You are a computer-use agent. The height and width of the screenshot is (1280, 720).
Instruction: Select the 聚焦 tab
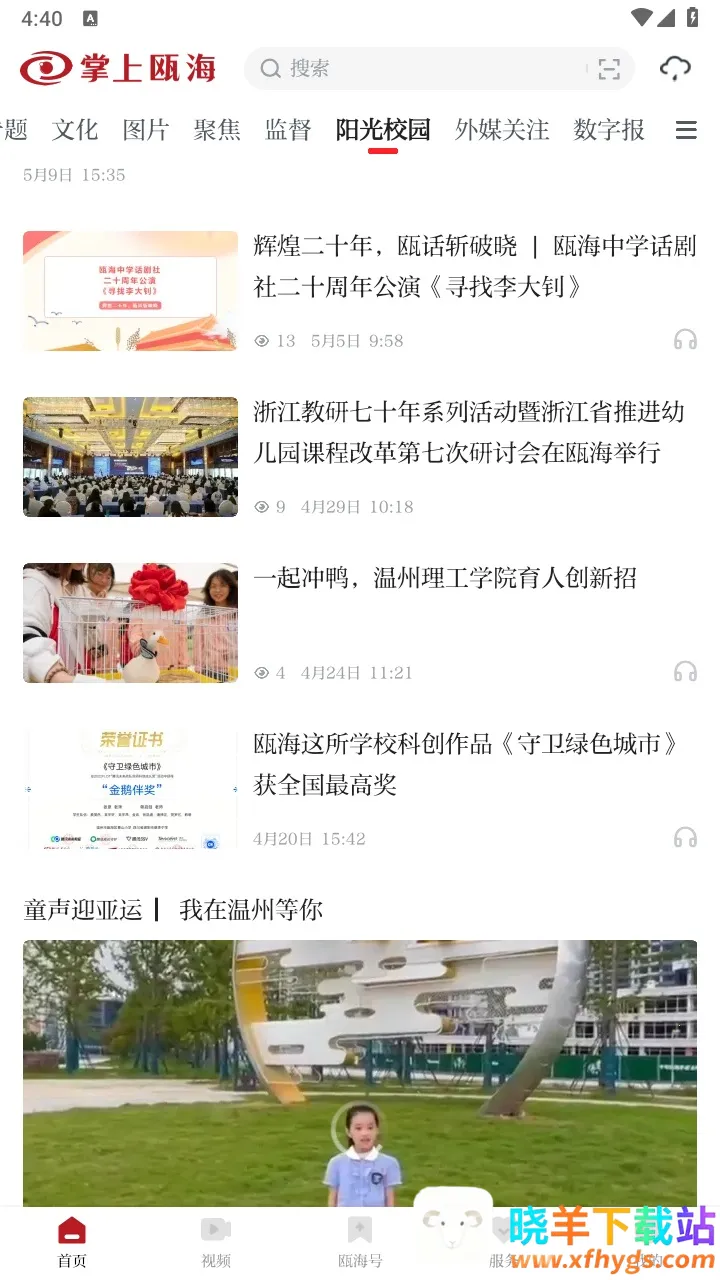pyautogui.click(x=217, y=130)
